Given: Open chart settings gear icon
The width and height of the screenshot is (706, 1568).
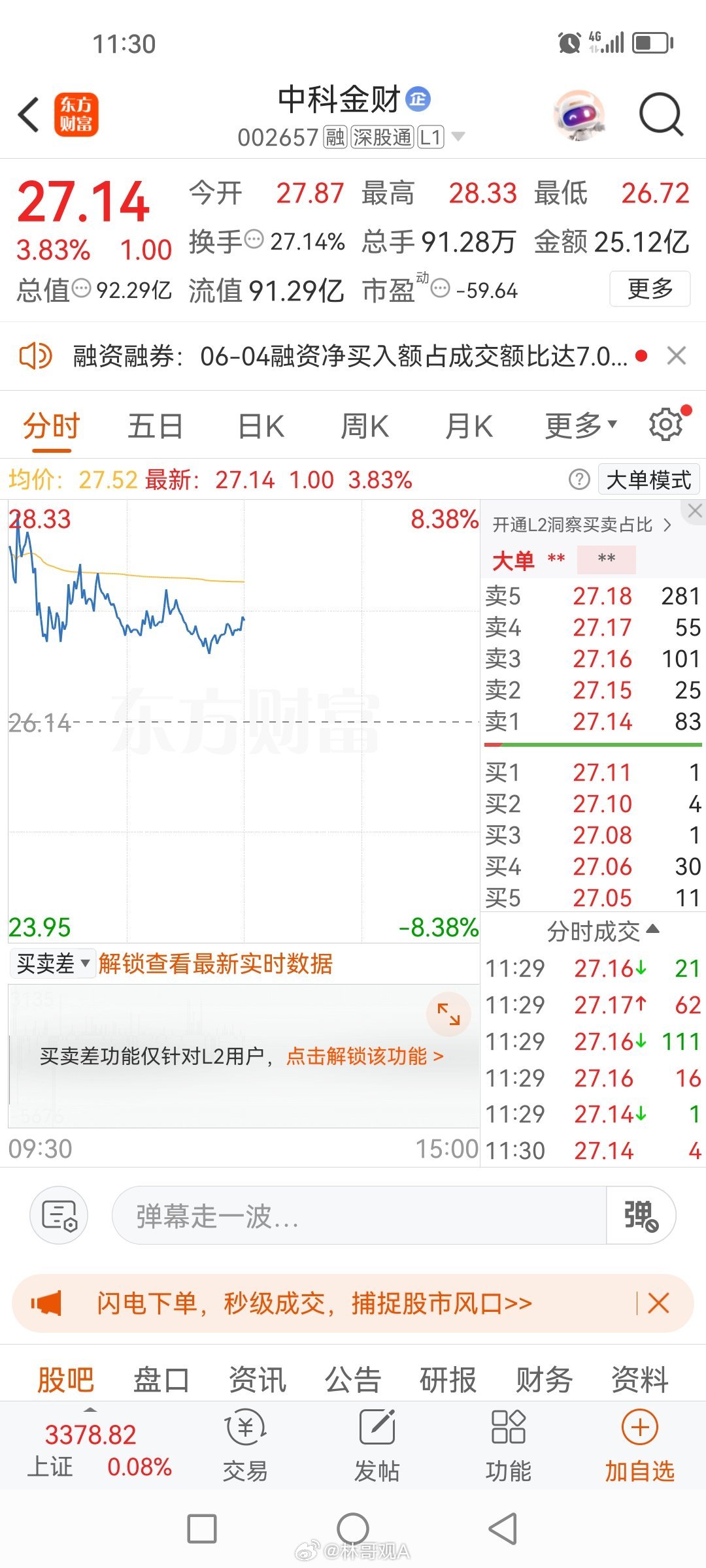Looking at the screenshot, I should click(x=666, y=425).
